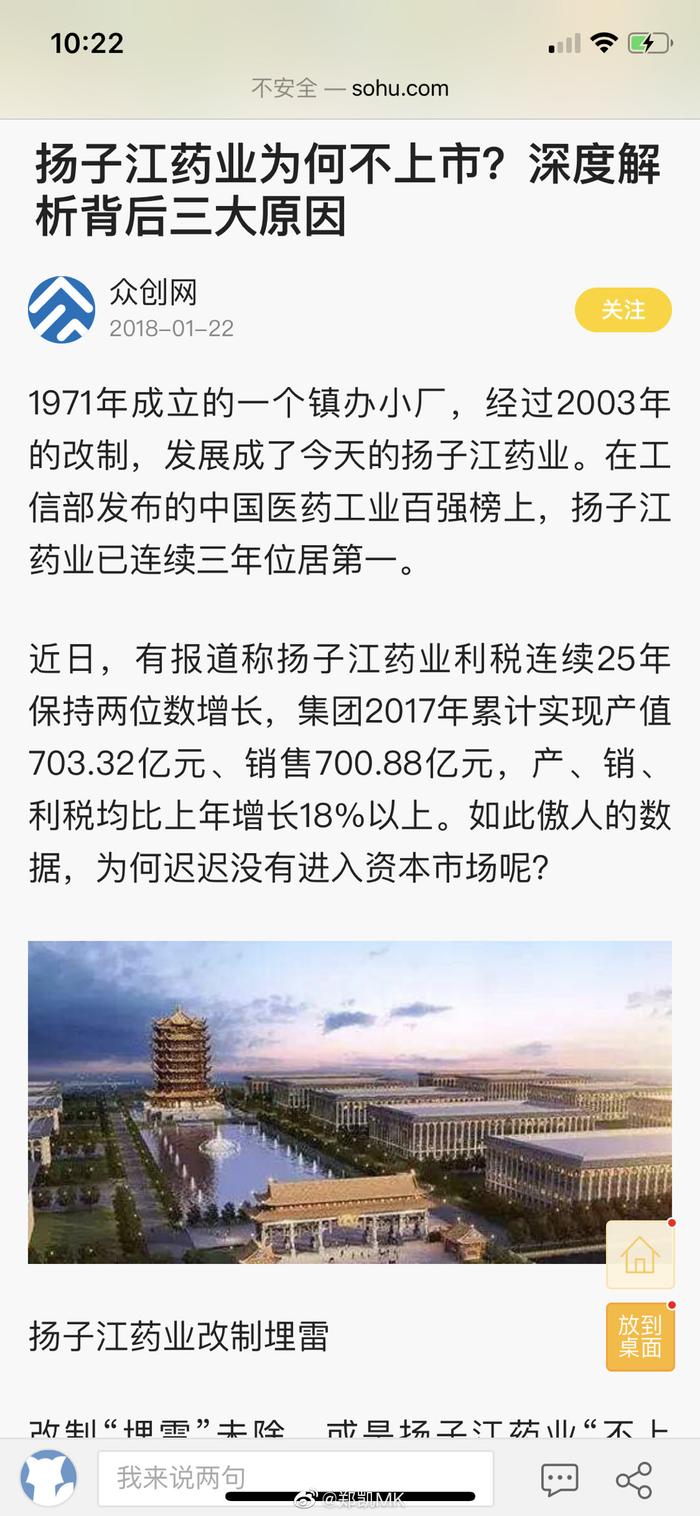
Task: Open the 众创网 author avatar
Action: 61,310
